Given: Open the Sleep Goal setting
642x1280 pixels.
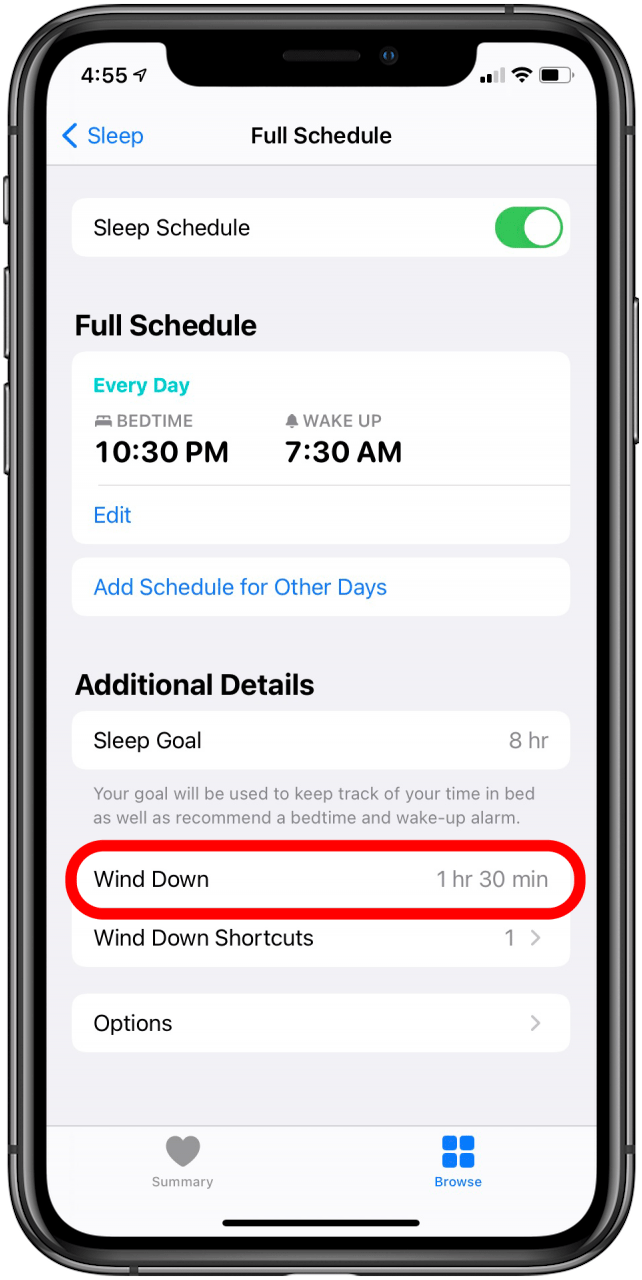Looking at the screenshot, I should coord(320,741).
